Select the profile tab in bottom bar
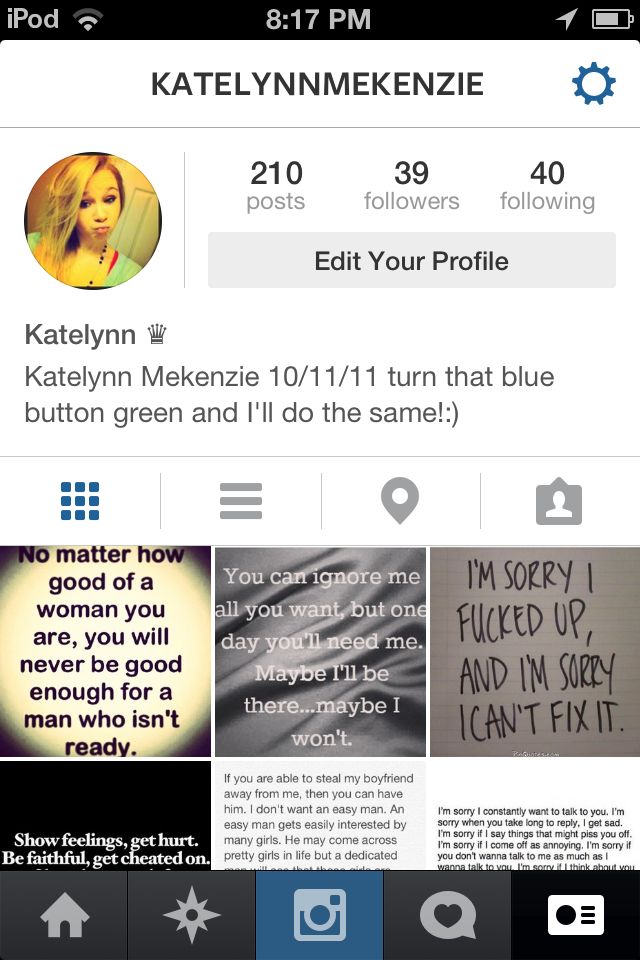Viewport: 640px width, 960px height. [x=575, y=915]
